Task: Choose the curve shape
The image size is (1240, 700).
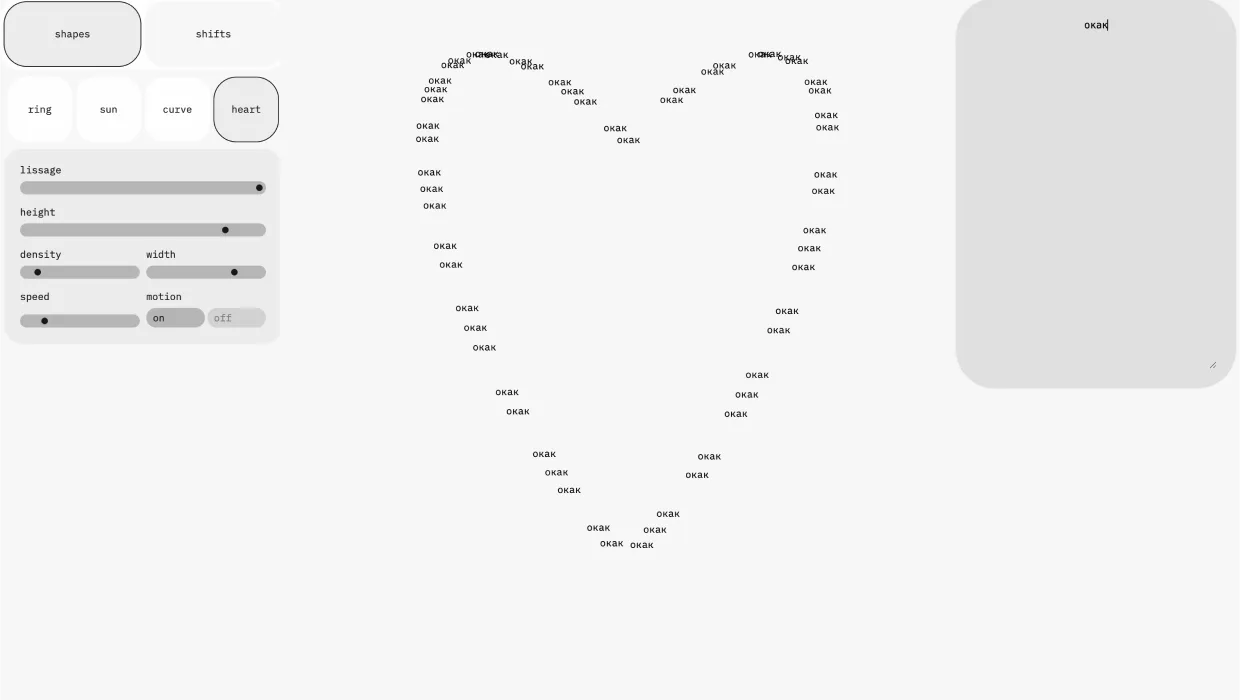Action: click(x=177, y=110)
